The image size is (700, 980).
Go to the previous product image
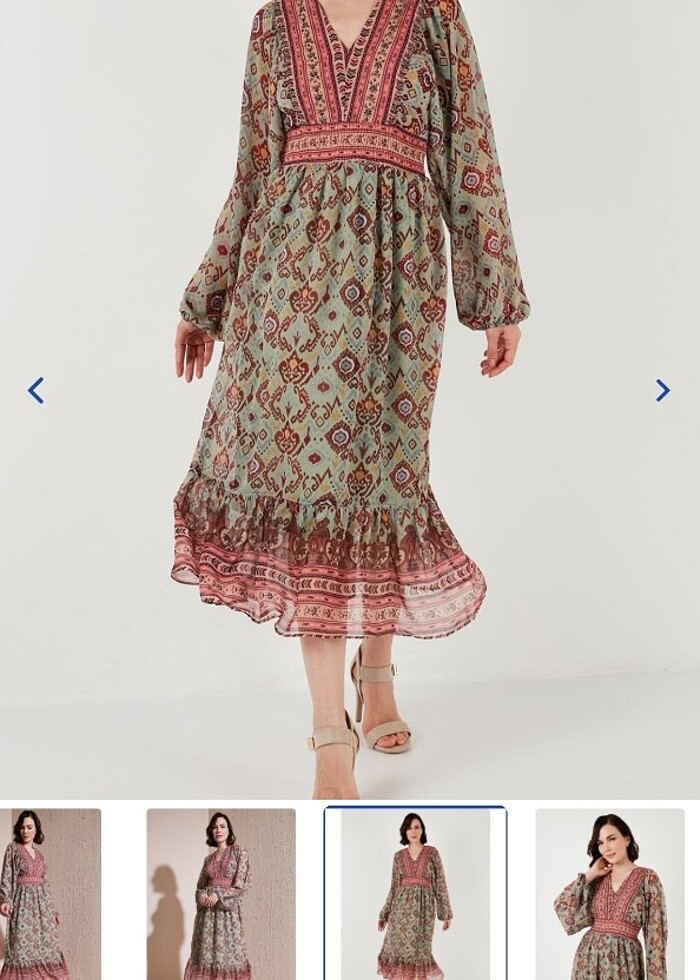(36, 390)
